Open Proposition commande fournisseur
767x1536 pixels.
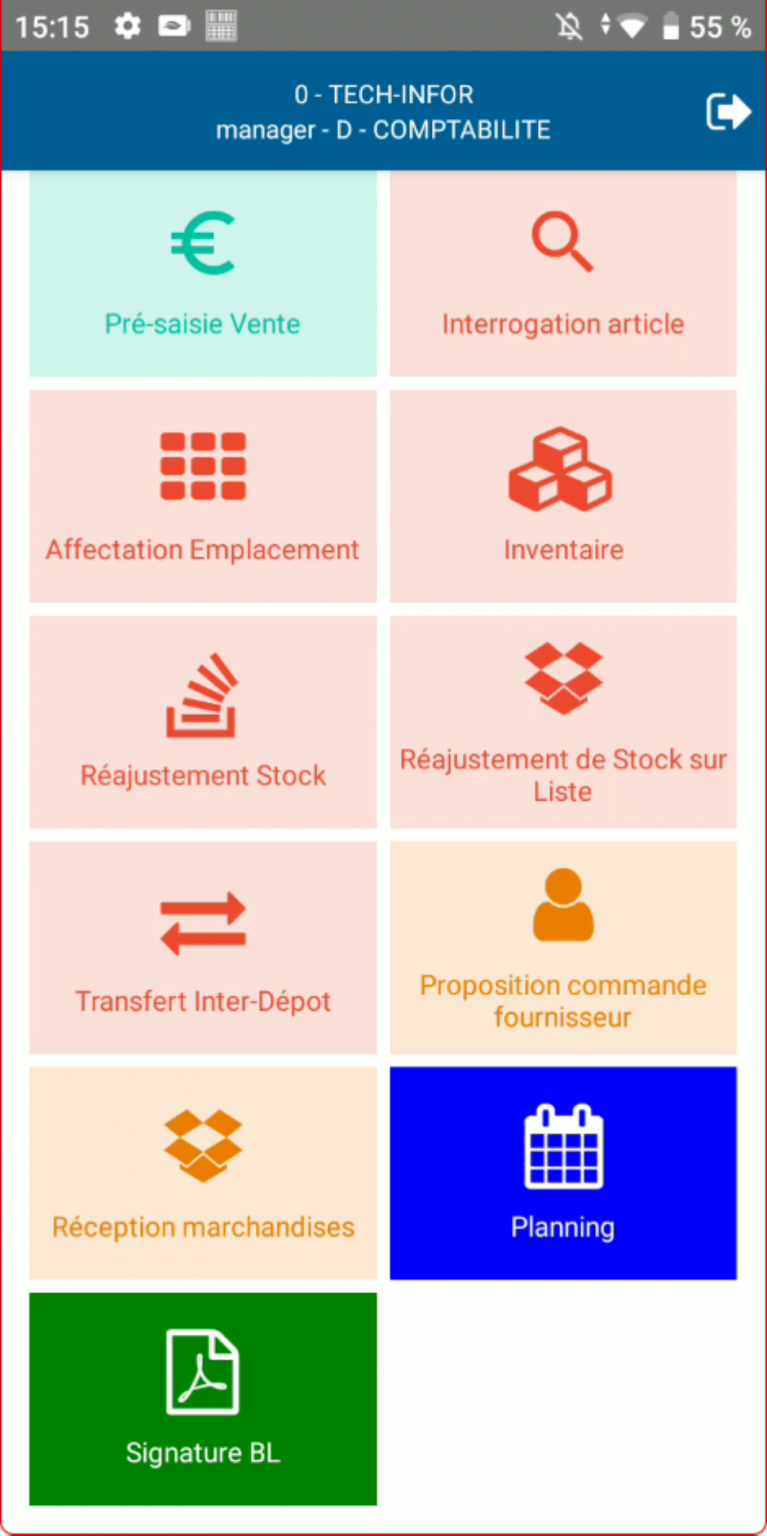point(563,948)
